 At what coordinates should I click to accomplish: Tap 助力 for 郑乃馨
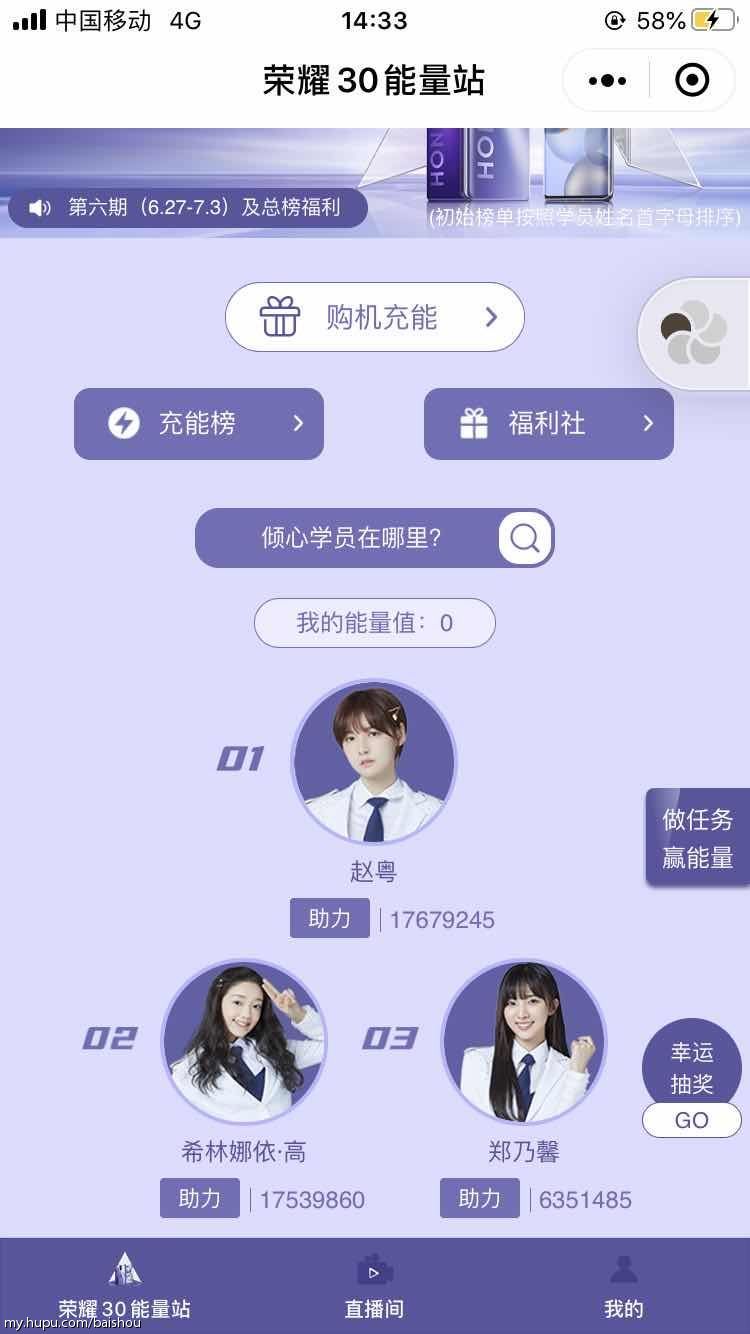[480, 1198]
